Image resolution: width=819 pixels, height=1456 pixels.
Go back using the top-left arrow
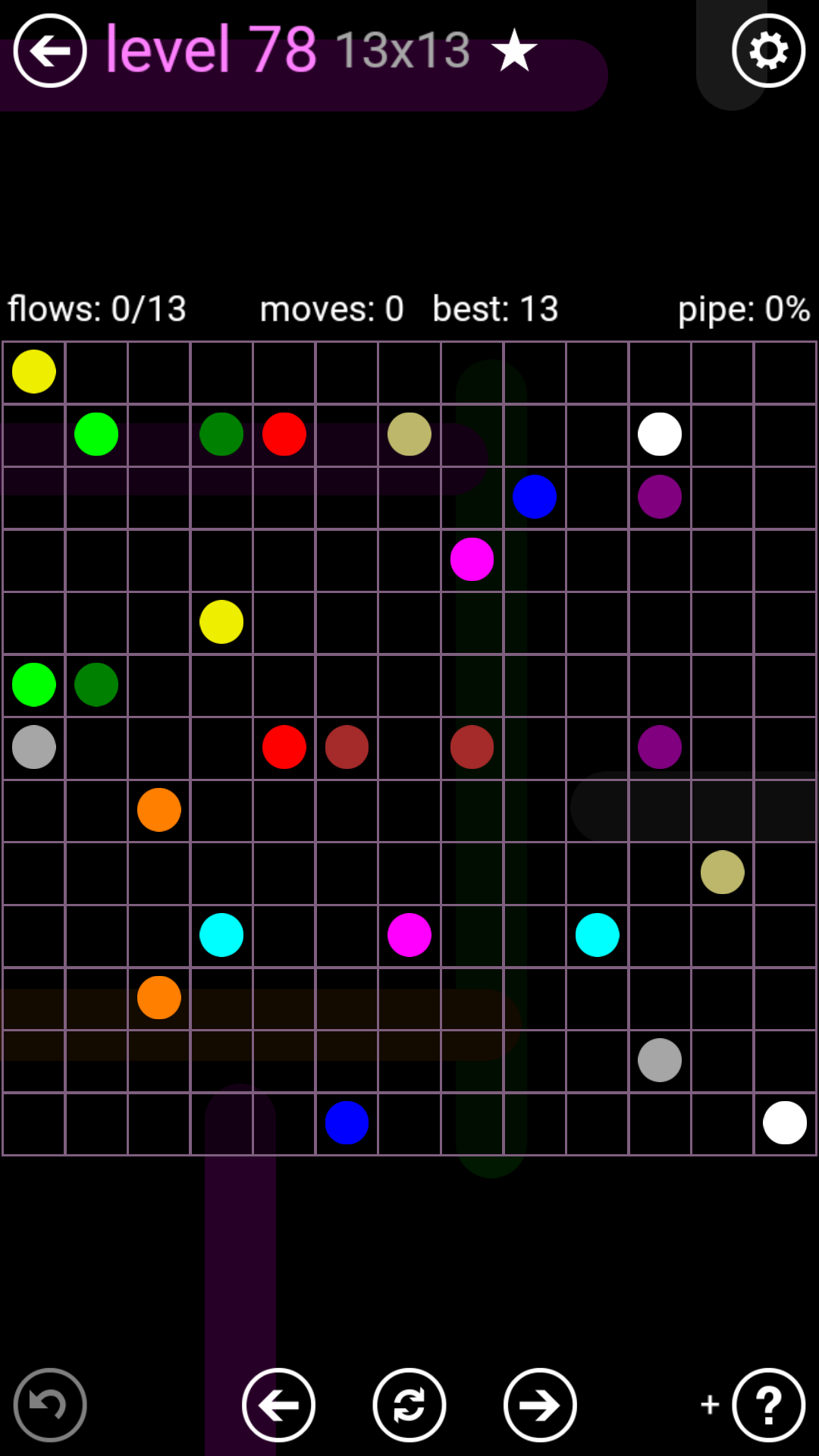coord(50,51)
